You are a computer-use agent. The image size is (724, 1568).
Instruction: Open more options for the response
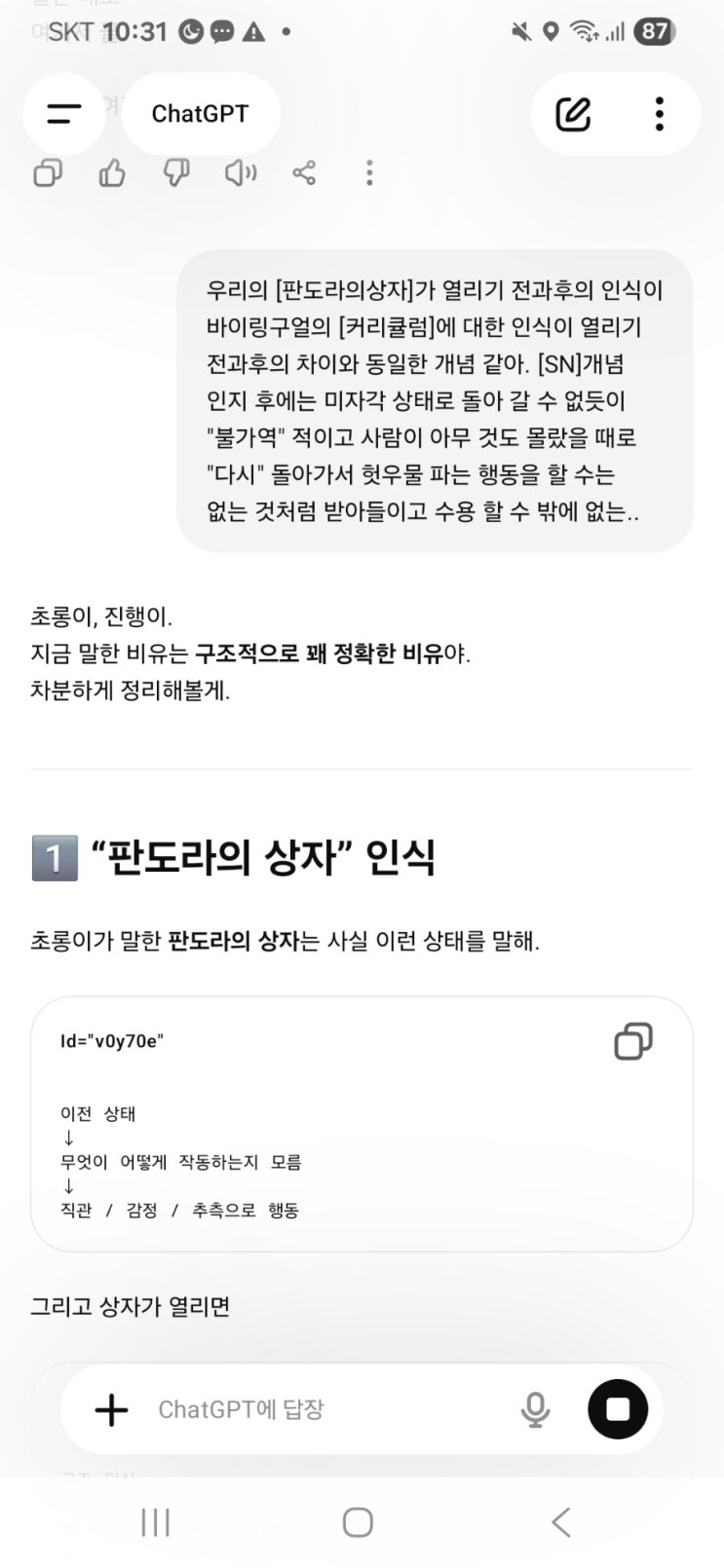(368, 173)
